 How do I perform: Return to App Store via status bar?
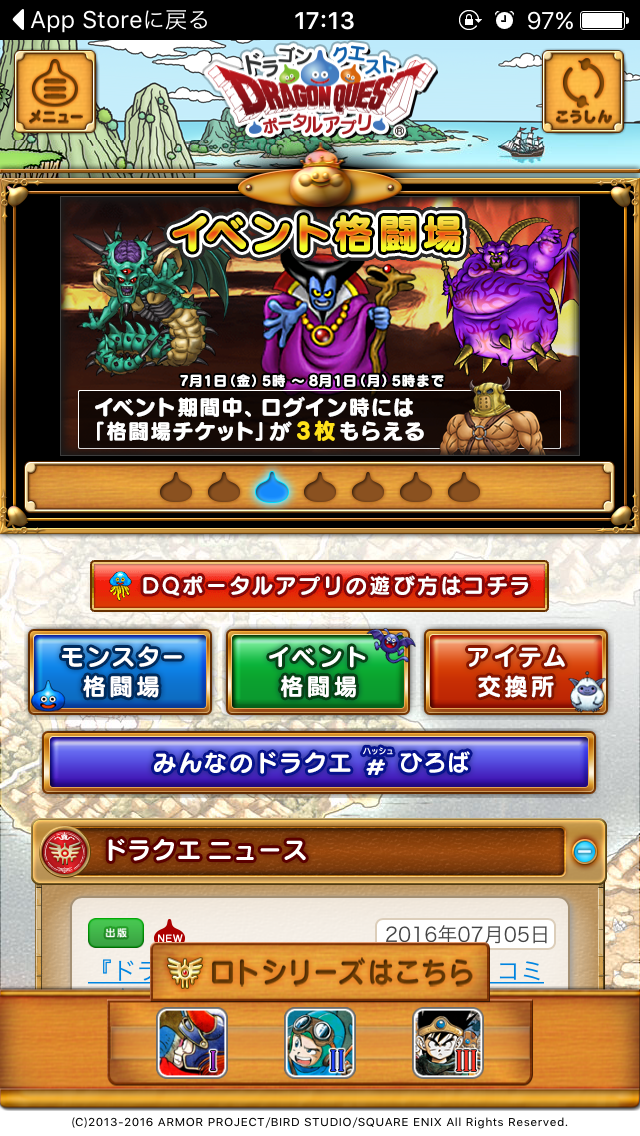coord(110,20)
